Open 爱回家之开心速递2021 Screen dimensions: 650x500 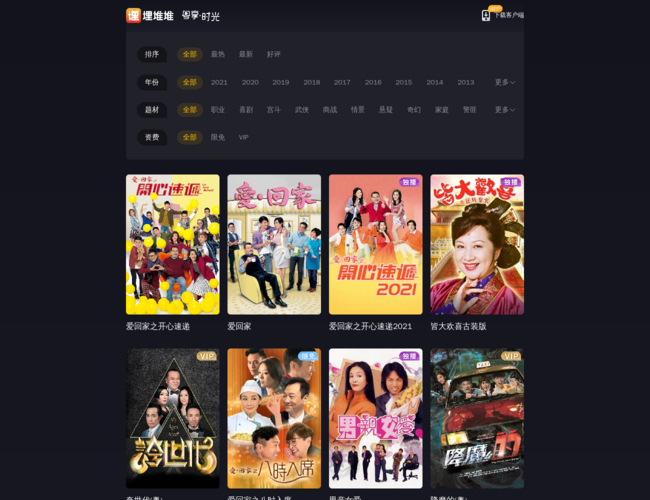click(x=376, y=245)
